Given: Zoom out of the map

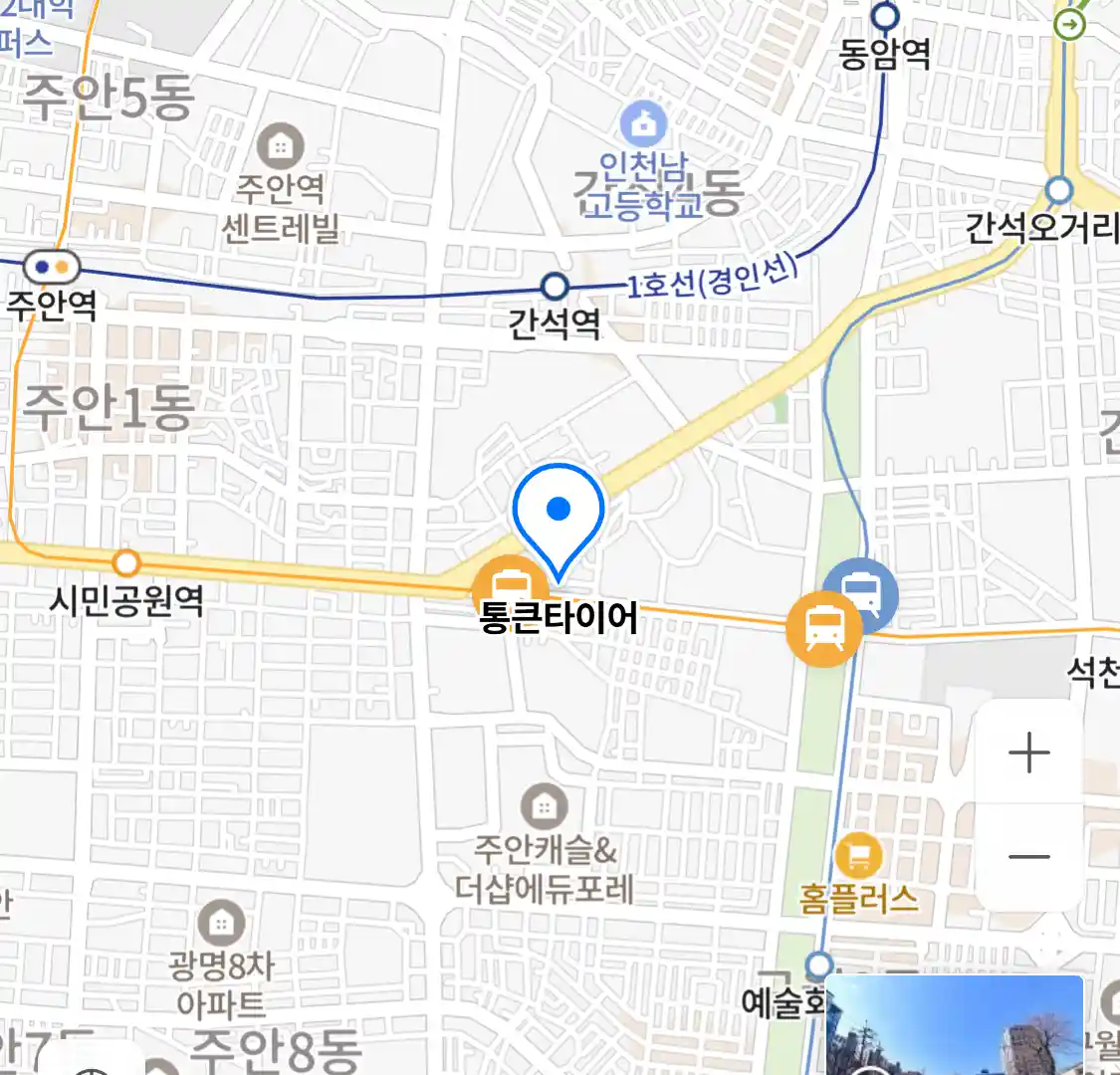Looking at the screenshot, I should 1028,856.
